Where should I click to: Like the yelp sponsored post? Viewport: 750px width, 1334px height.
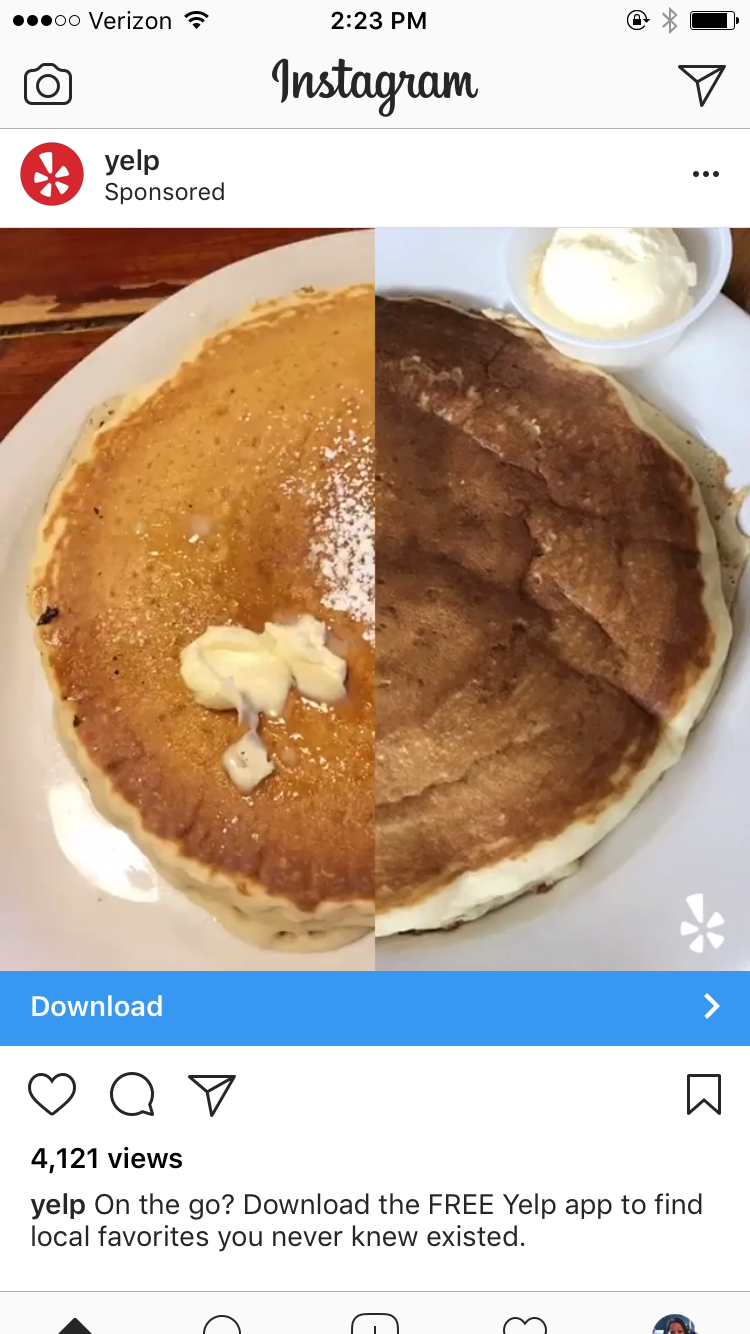point(52,1094)
